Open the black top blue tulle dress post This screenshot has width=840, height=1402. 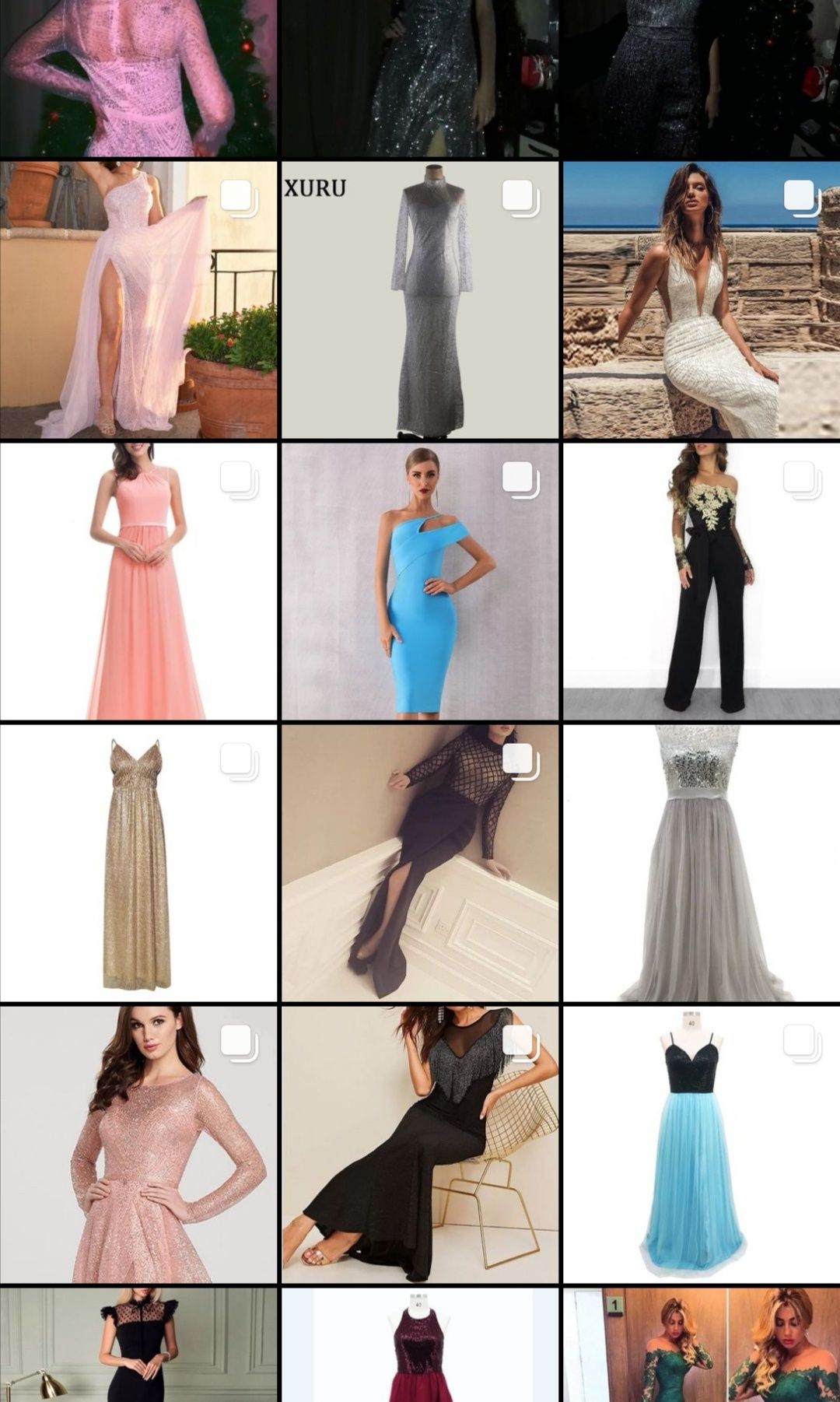pyautogui.click(x=702, y=1145)
